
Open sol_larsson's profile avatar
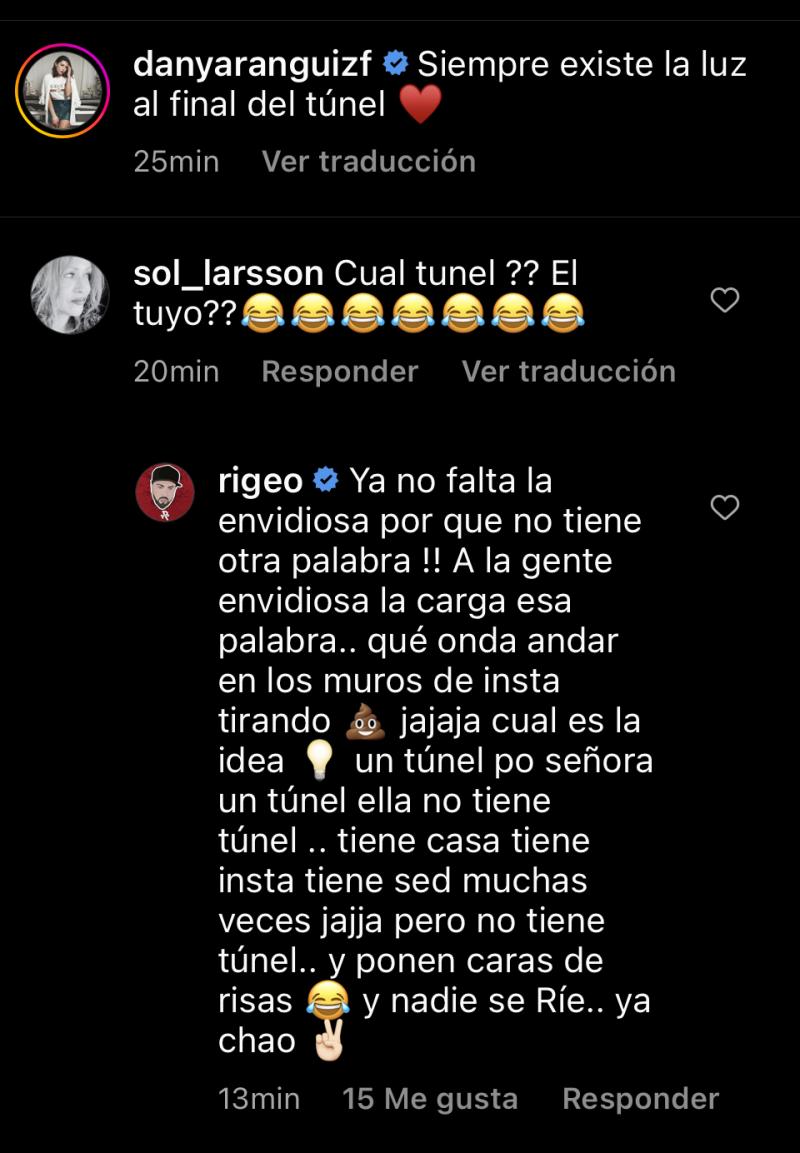pos(69,295)
